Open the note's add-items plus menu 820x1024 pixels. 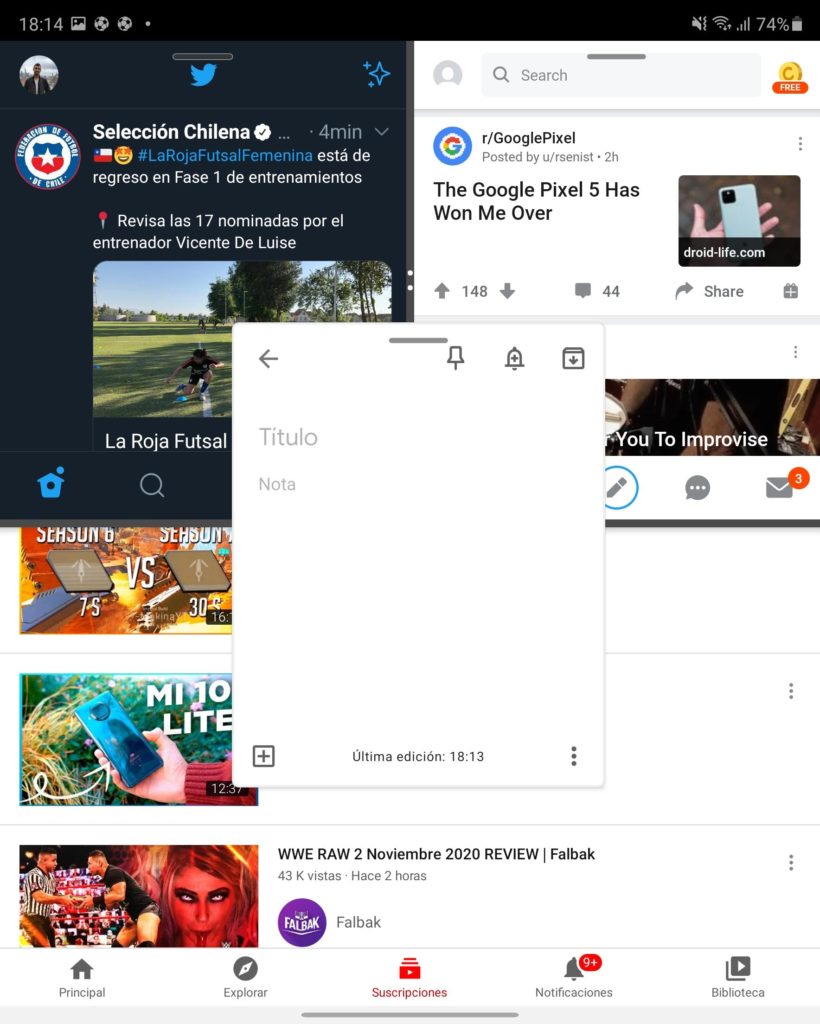tap(263, 756)
